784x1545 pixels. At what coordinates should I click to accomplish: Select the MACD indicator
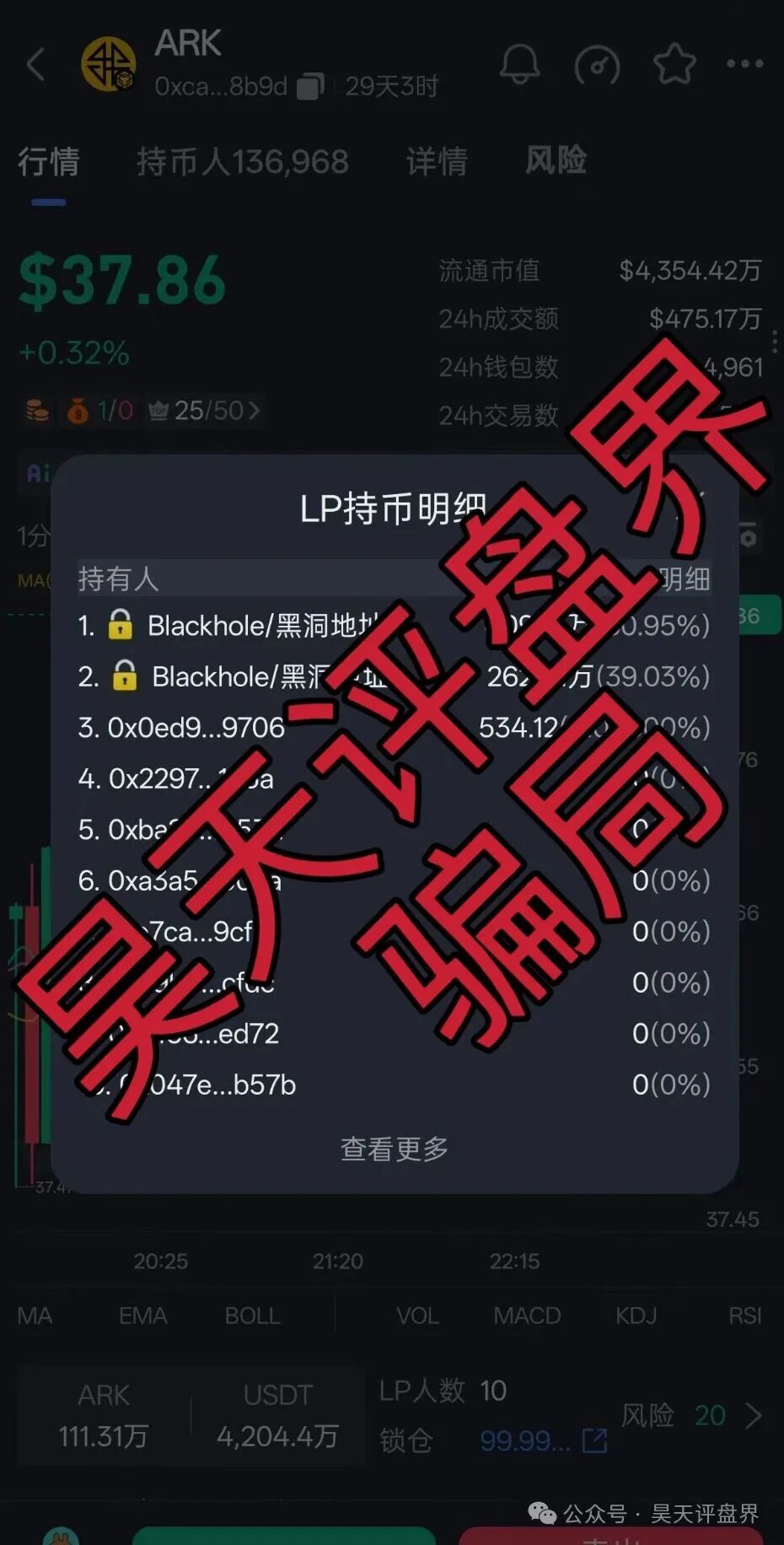coord(527,1316)
